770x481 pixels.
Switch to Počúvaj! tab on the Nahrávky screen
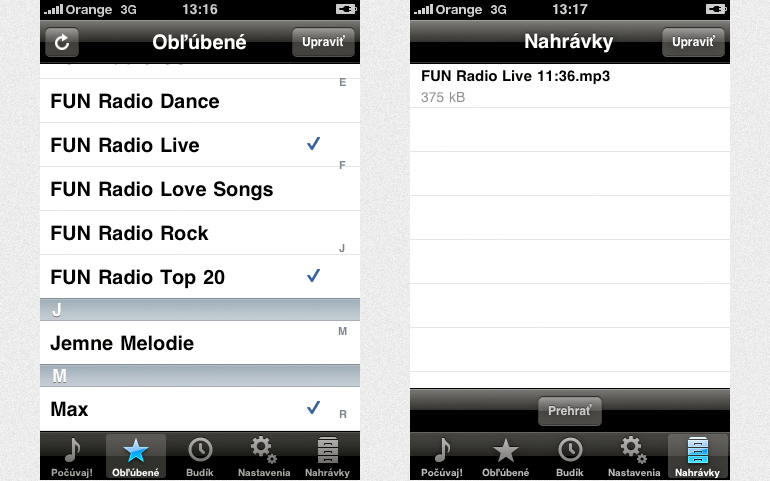pos(442,456)
